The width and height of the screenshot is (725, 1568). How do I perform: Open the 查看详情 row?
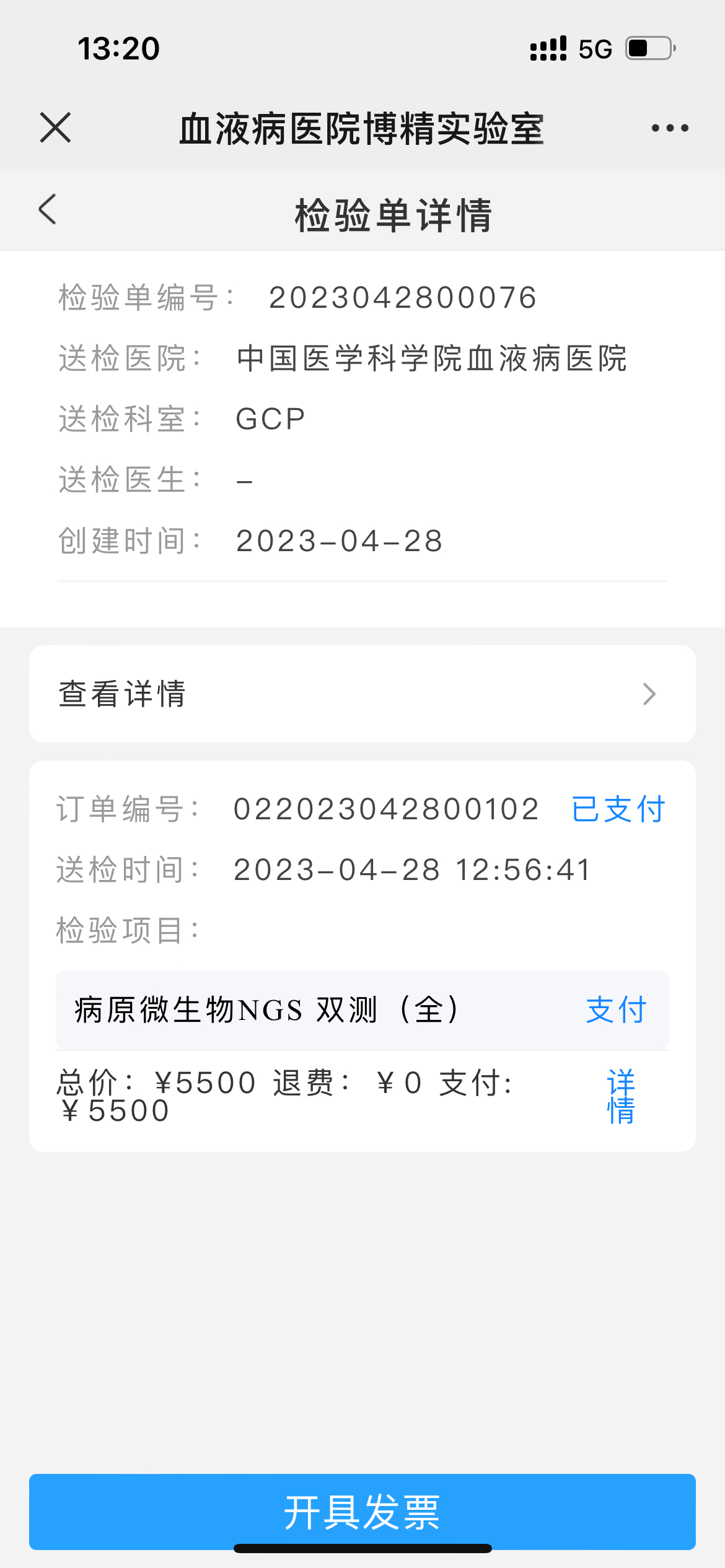coord(362,694)
